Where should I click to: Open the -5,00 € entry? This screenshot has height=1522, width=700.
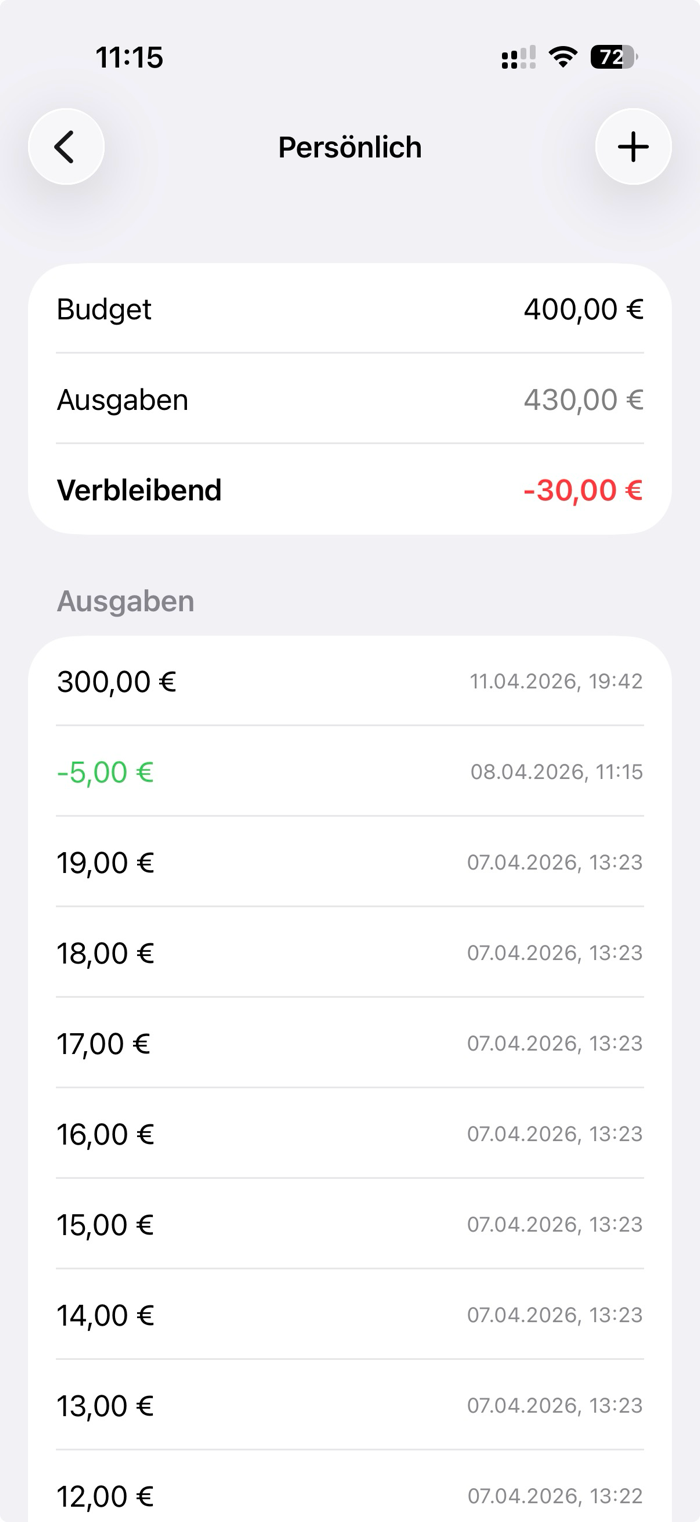(x=350, y=771)
